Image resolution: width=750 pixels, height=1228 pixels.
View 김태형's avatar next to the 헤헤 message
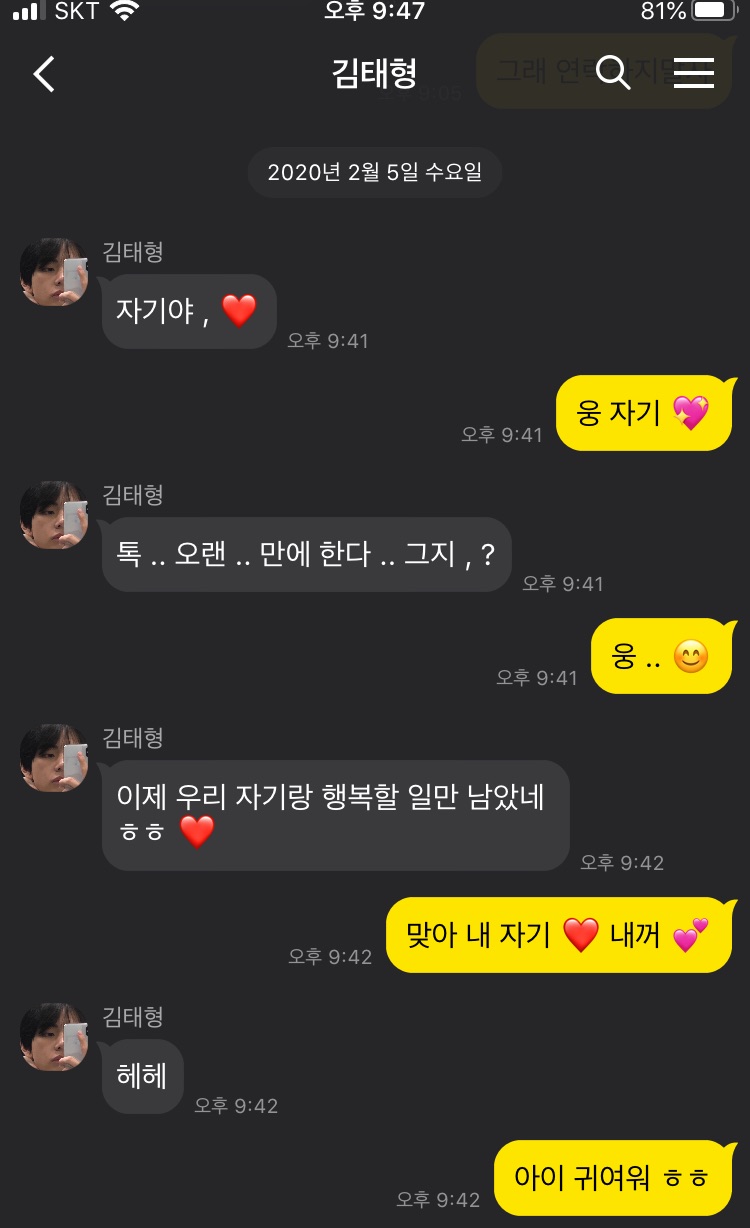54,1037
